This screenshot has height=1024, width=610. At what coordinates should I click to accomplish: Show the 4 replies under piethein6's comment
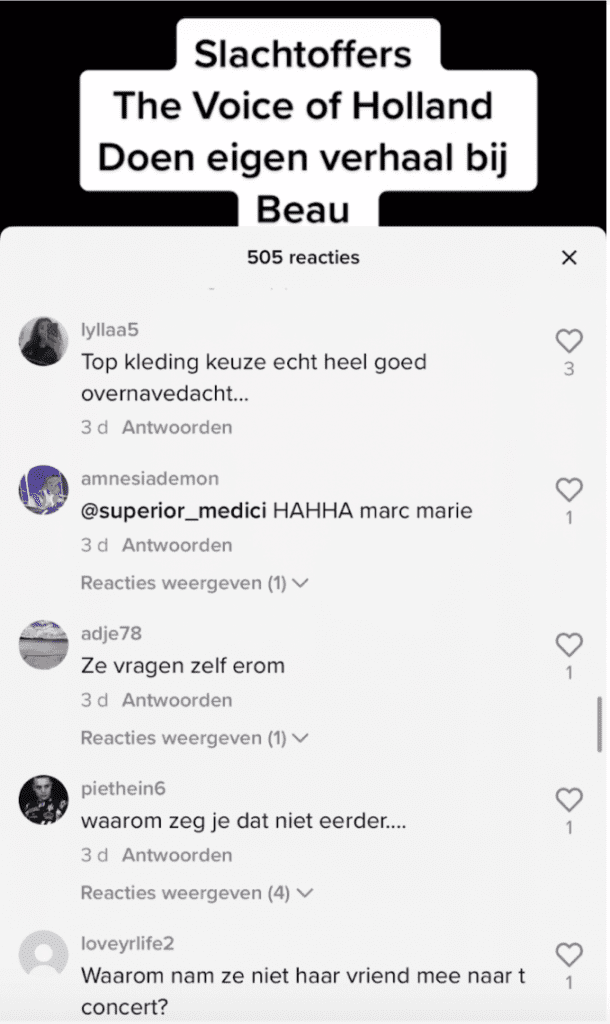coord(196,893)
